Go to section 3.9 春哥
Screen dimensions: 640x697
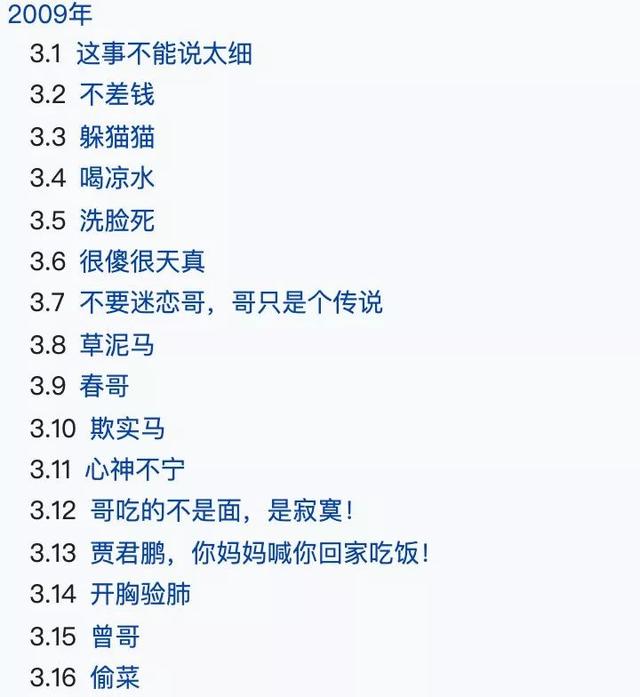(104, 386)
